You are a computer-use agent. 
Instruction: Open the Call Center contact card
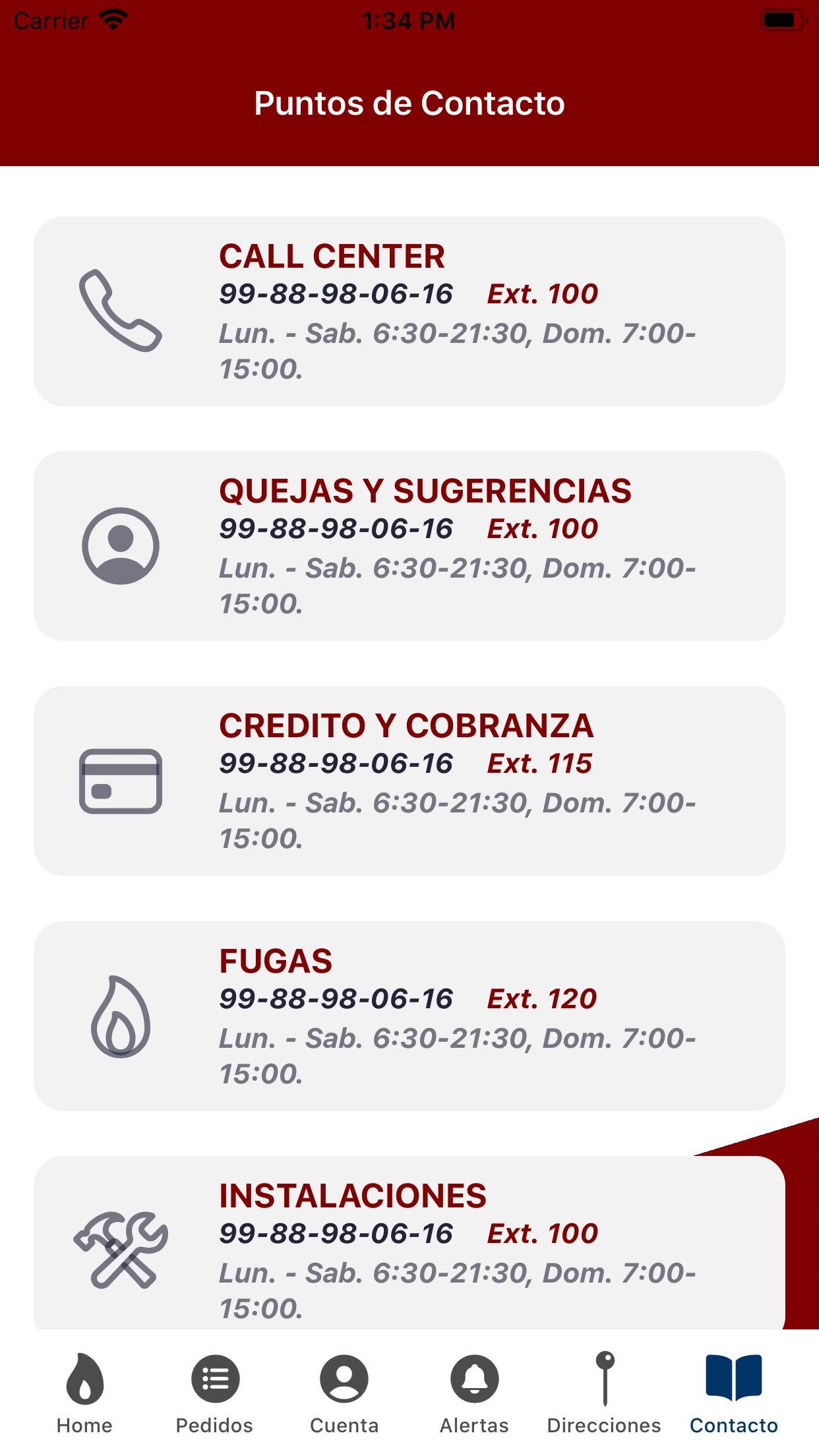(409, 311)
